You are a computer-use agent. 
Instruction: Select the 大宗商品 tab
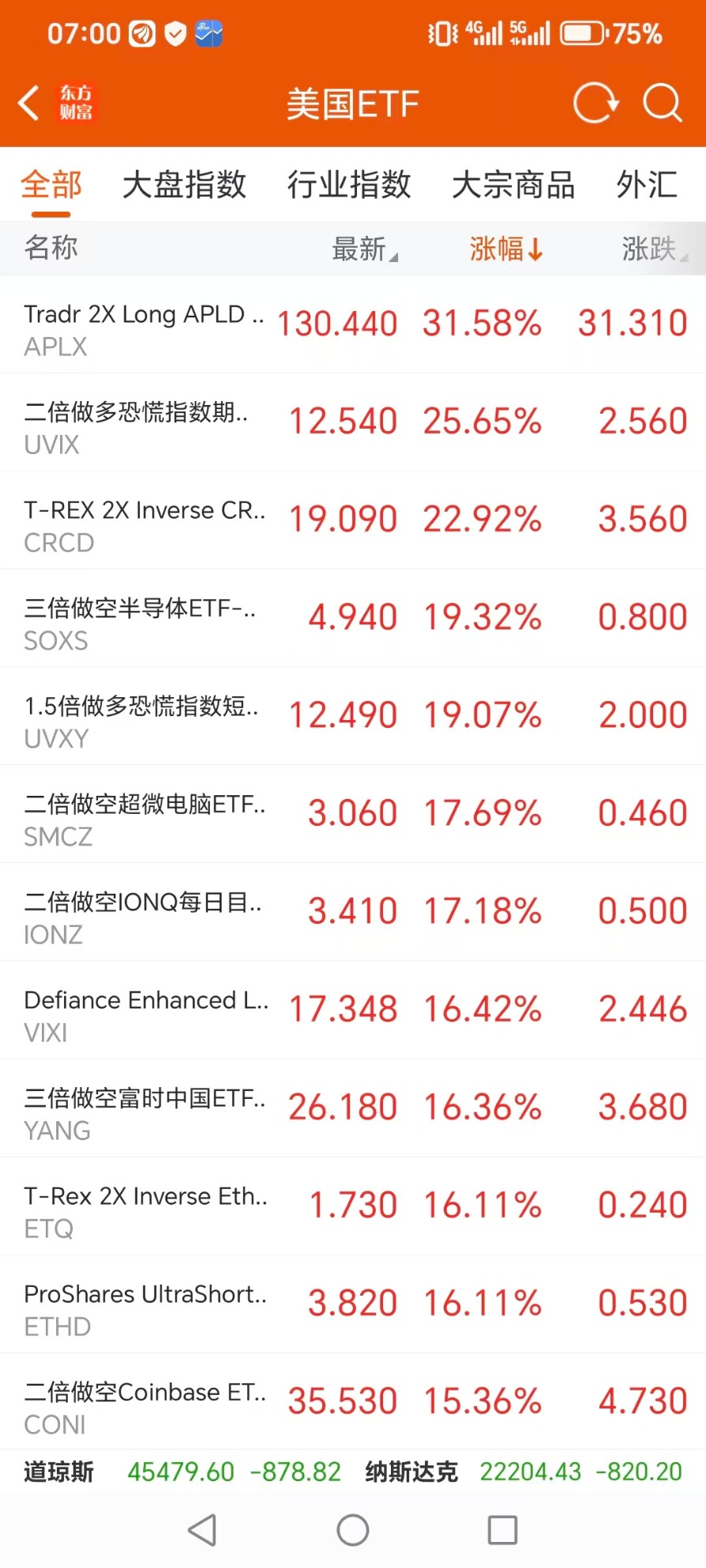click(513, 186)
